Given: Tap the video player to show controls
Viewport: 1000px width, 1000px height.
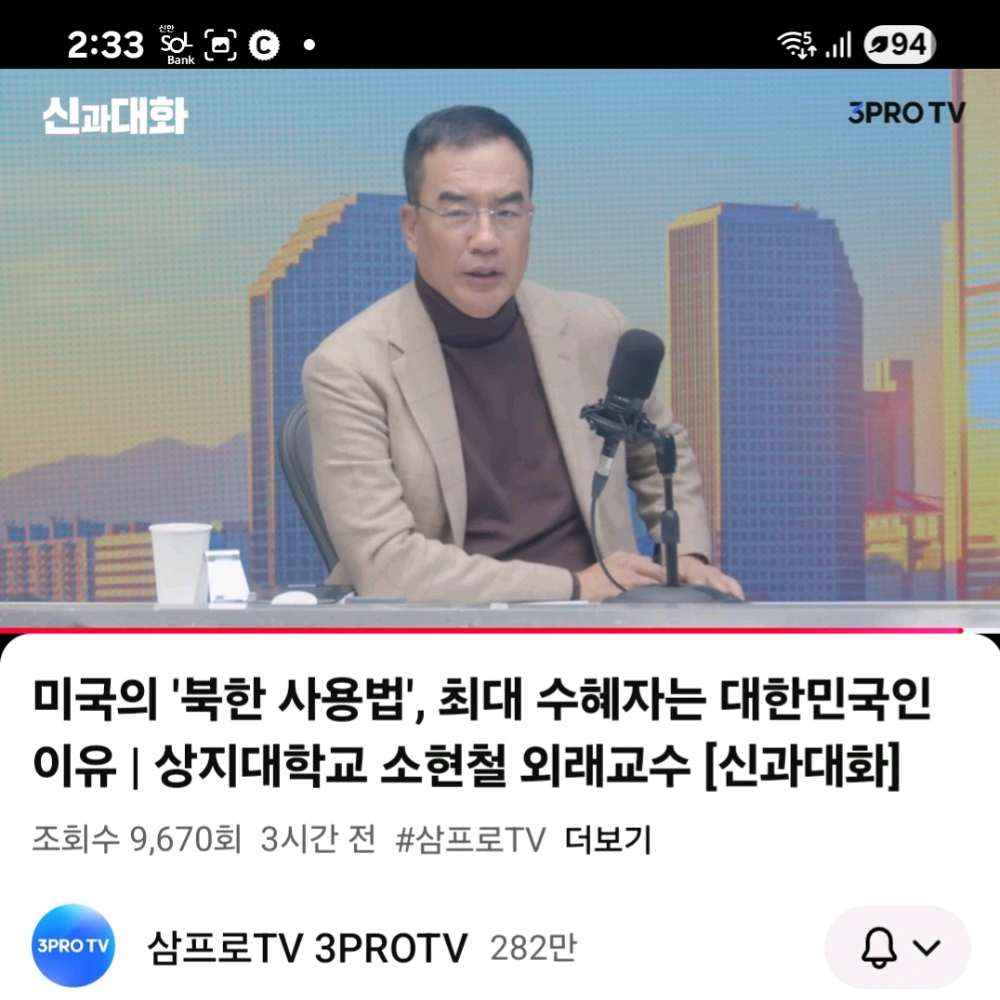Looking at the screenshot, I should tap(500, 350).
